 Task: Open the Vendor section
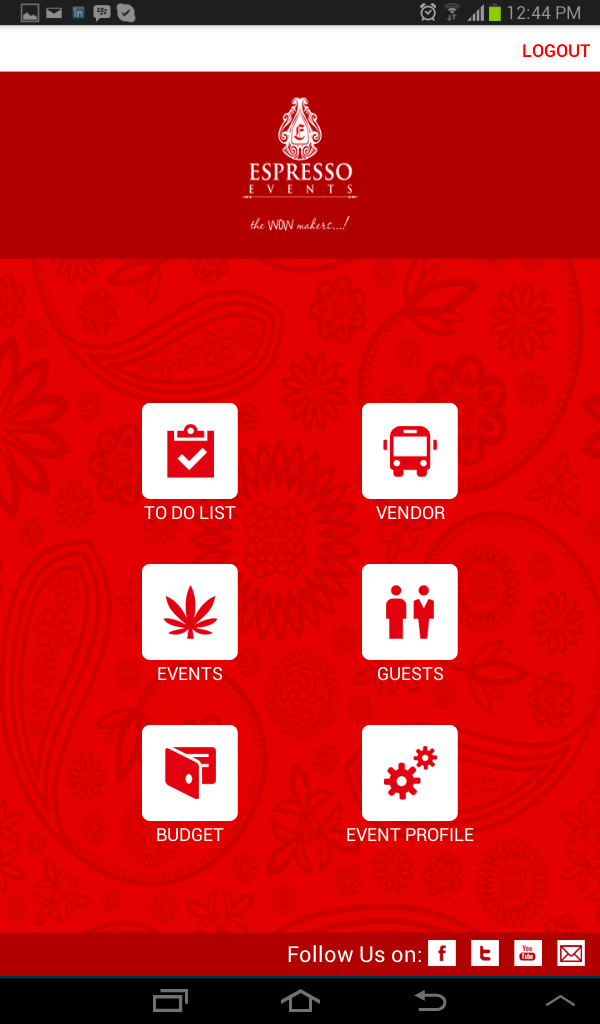pos(410,451)
